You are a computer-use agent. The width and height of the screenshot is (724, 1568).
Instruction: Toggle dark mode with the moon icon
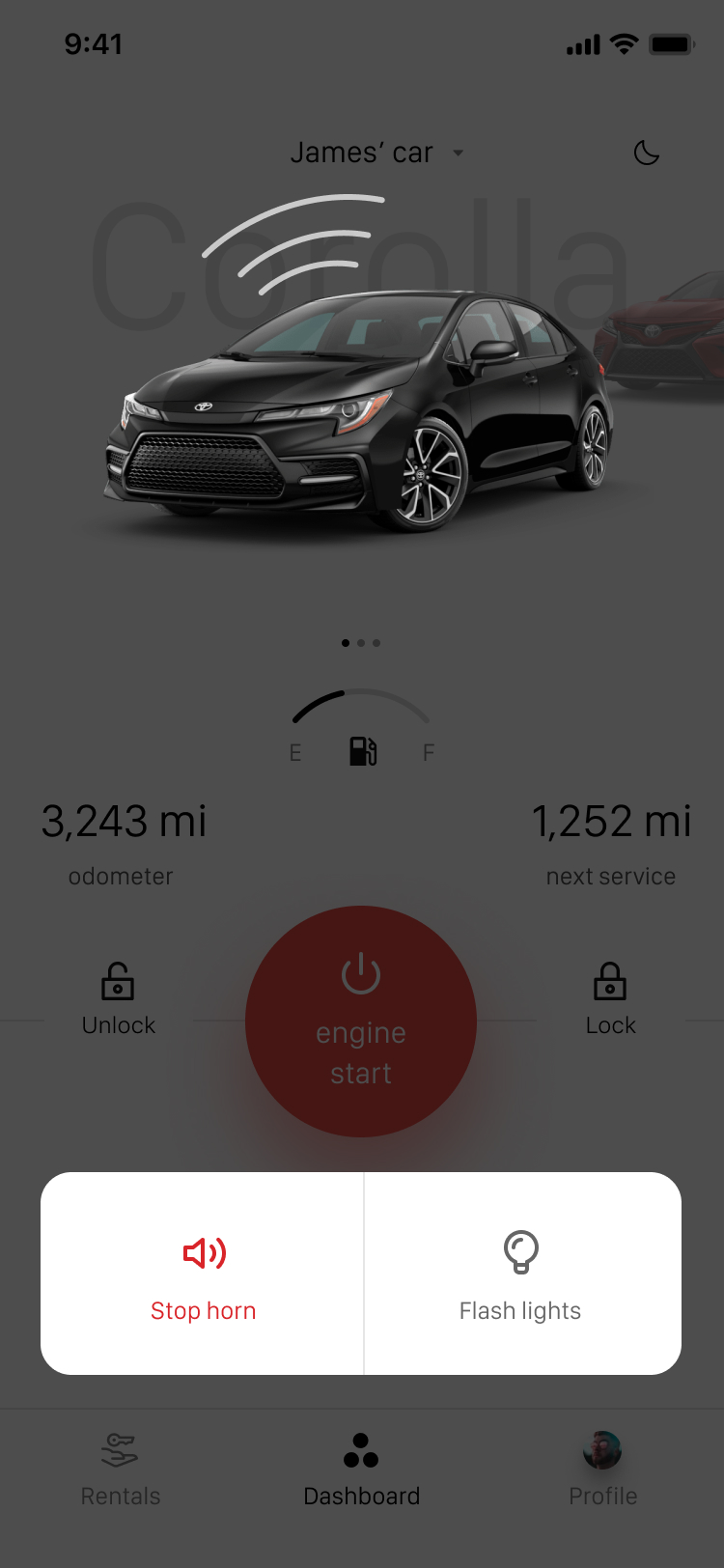[646, 153]
